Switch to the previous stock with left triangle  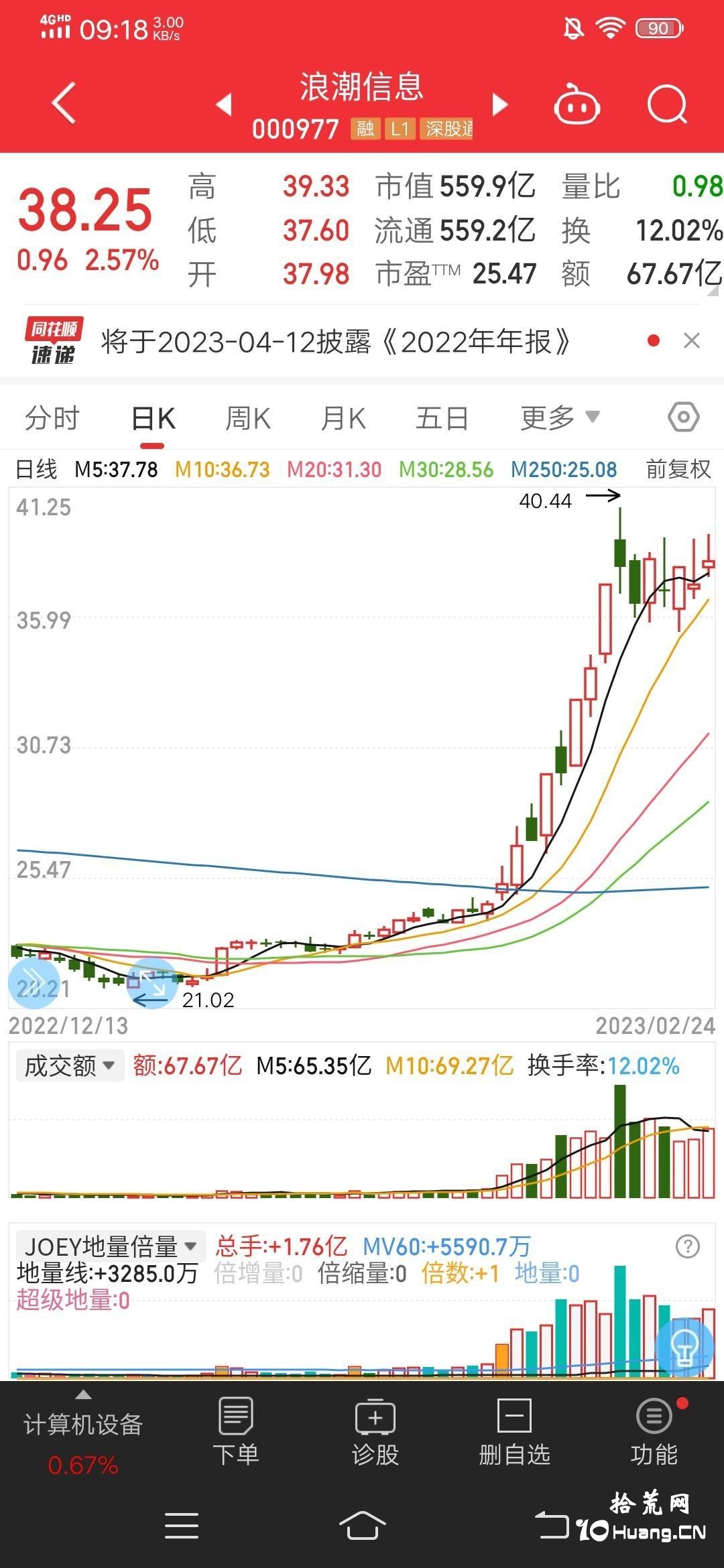[224, 104]
